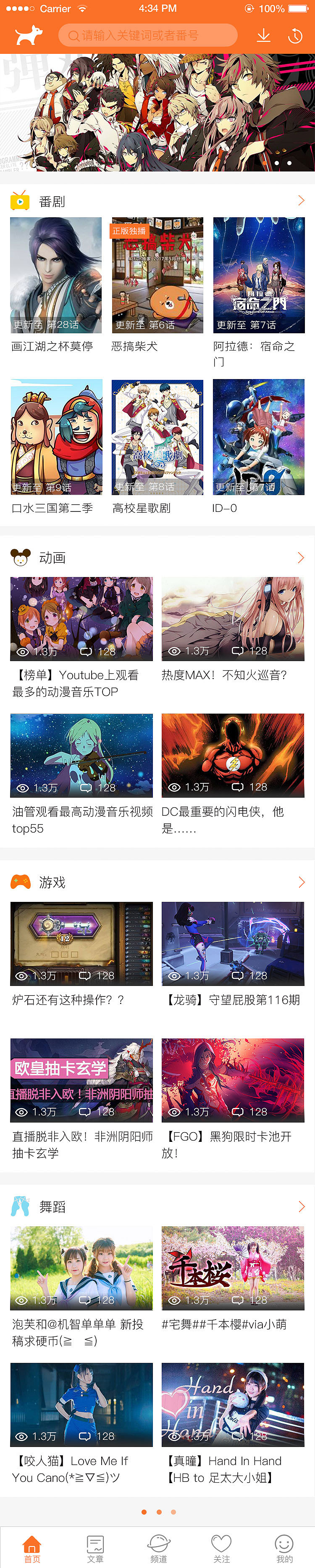Play 热度MAX！不知火巡音 video
The height and width of the screenshot is (1568, 315).
(232, 619)
